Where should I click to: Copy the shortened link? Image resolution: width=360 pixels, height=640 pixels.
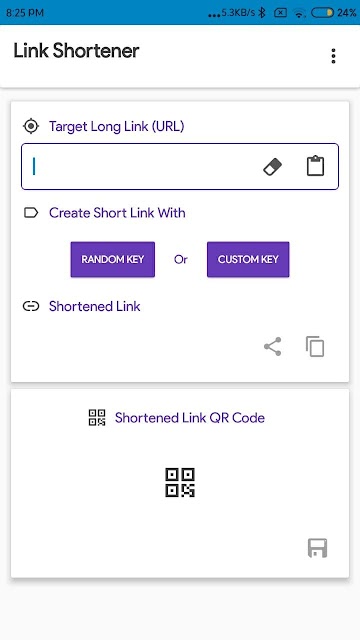315,347
